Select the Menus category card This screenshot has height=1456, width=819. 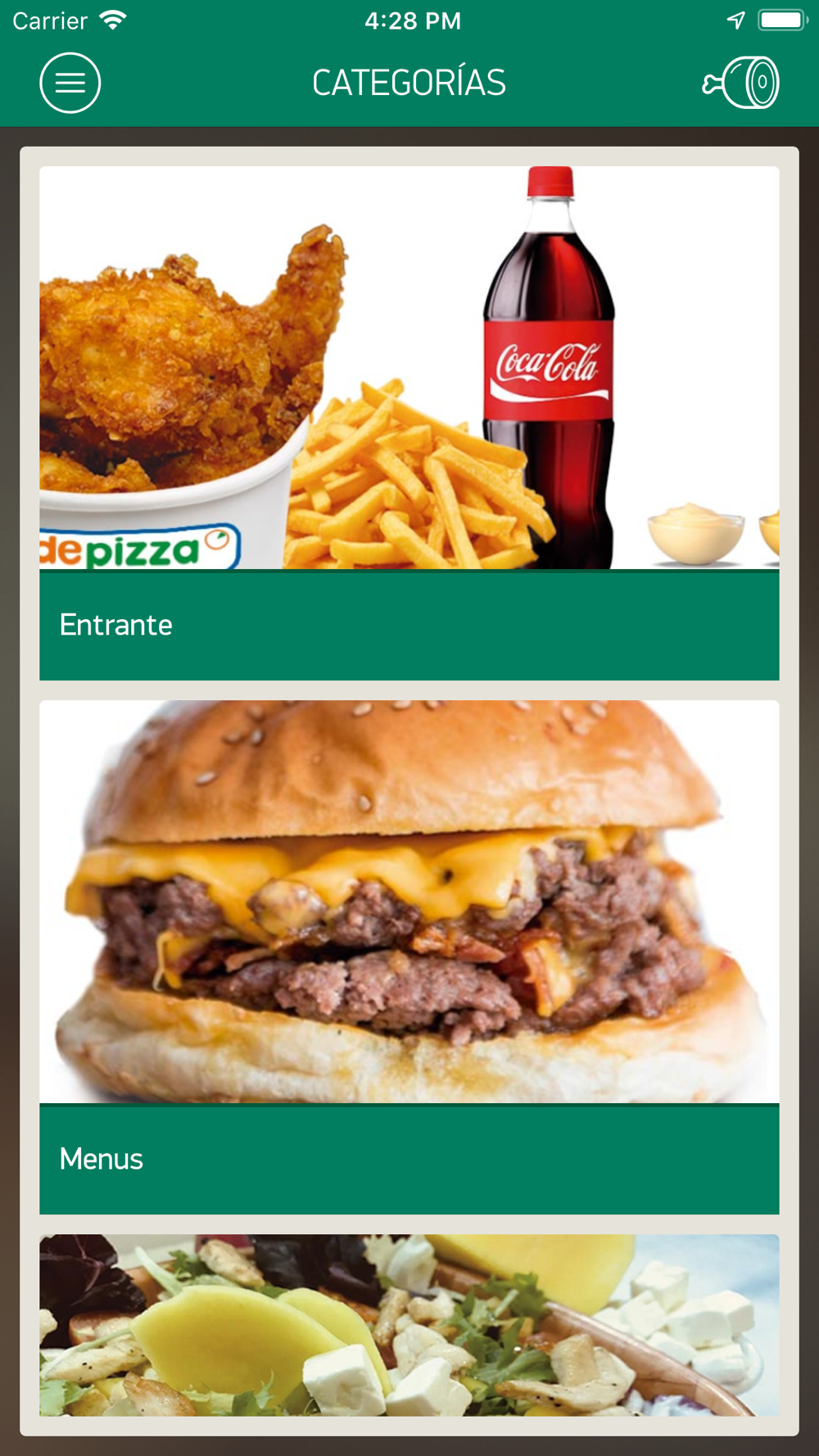pos(409,957)
